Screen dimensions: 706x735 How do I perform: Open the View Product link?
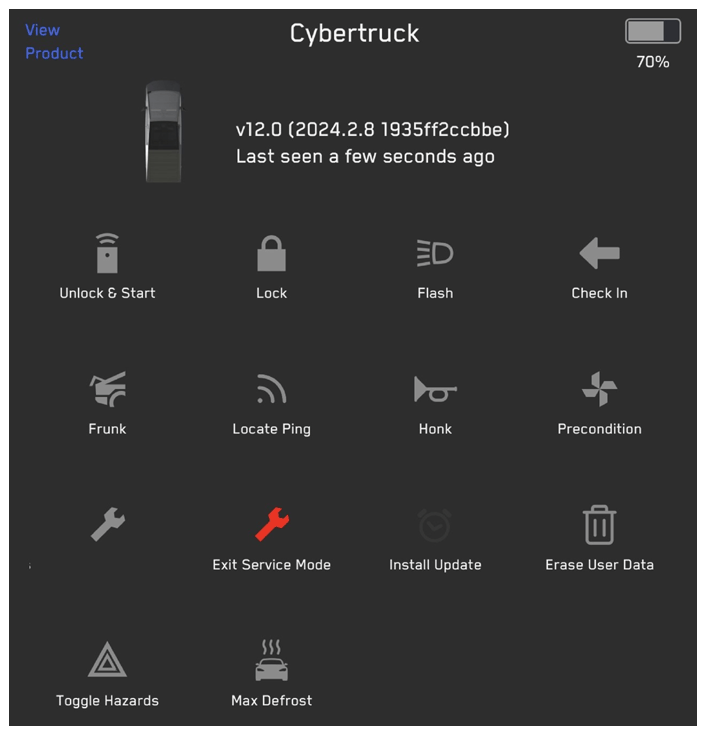54,42
